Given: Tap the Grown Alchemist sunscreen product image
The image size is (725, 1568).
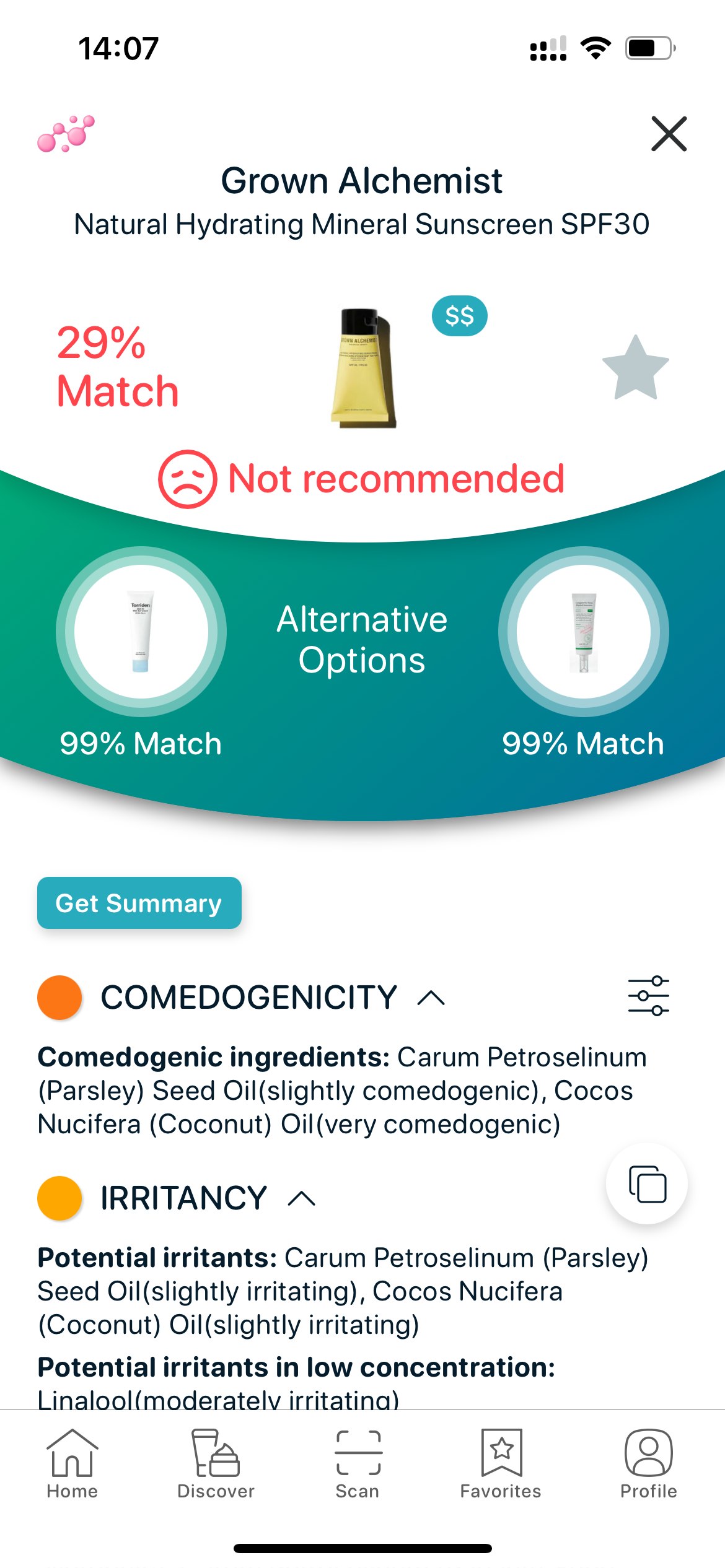Looking at the screenshot, I should point(362,365).
